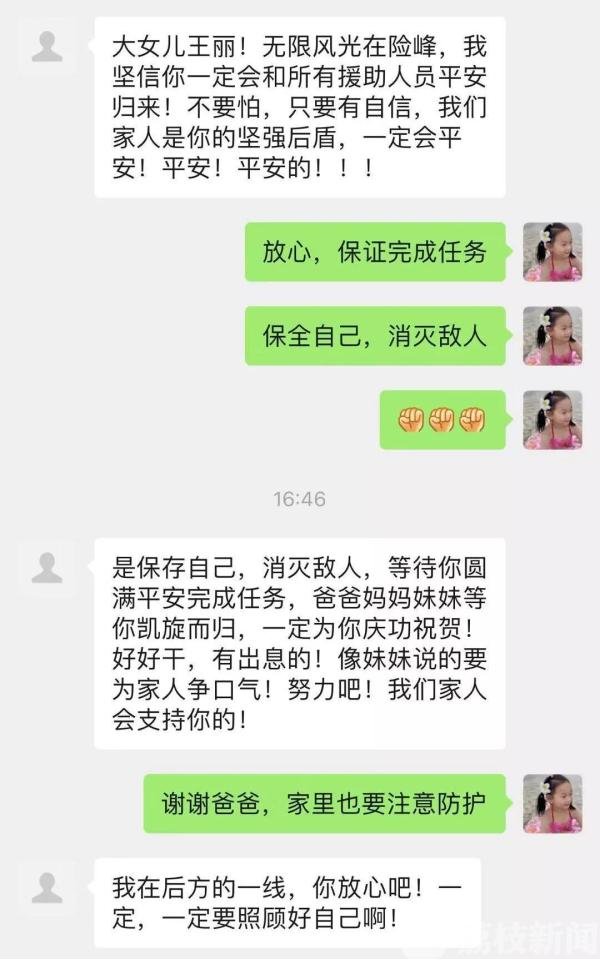Viewport: 600px width, 959px height.
Task: Open gray avatar beside '大女儿王丽' message
Action: coord(47,46)
